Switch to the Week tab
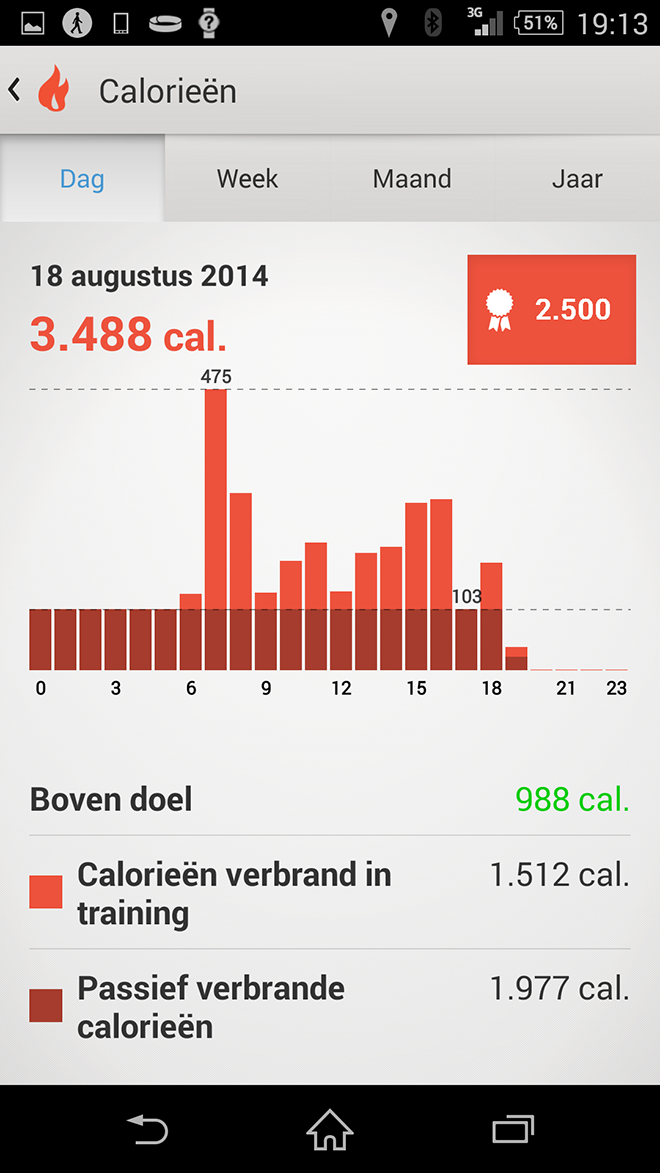This screenshot has width=660, height=1173. (x=248, y=179)
